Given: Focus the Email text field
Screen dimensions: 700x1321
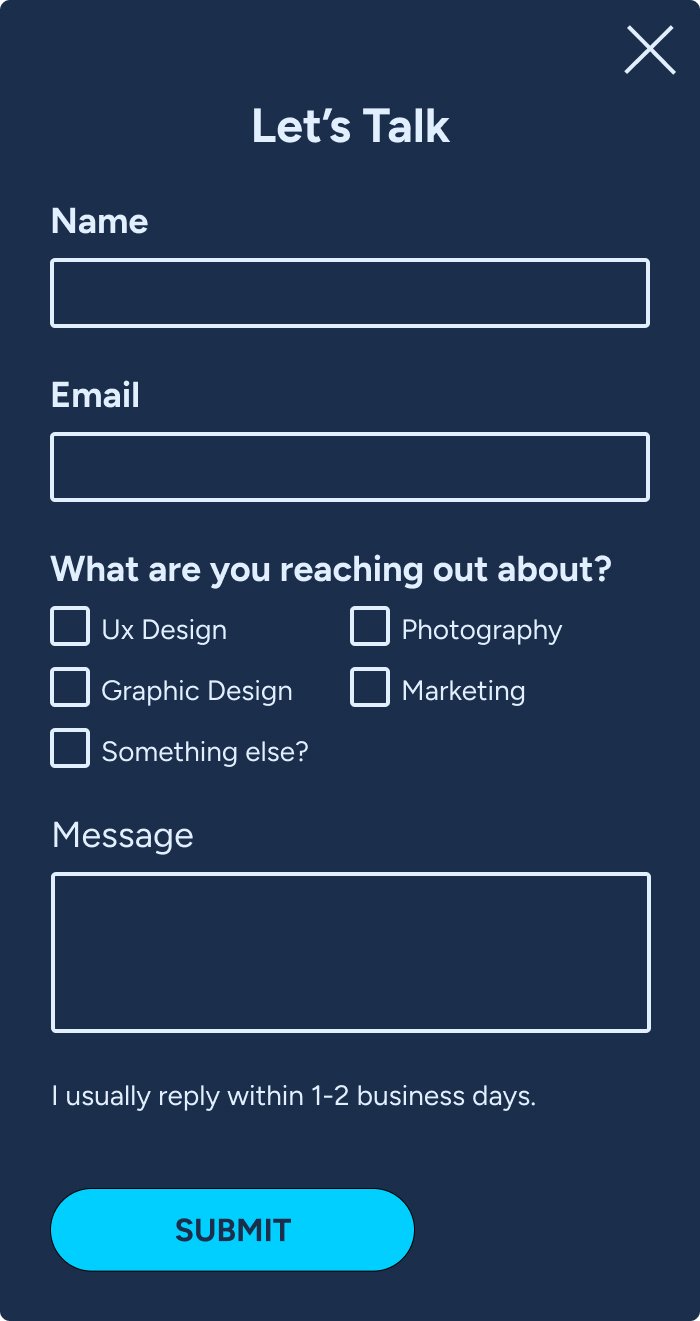Looking at the screenshot, I should pyautogui.click(x=350, y=467).
